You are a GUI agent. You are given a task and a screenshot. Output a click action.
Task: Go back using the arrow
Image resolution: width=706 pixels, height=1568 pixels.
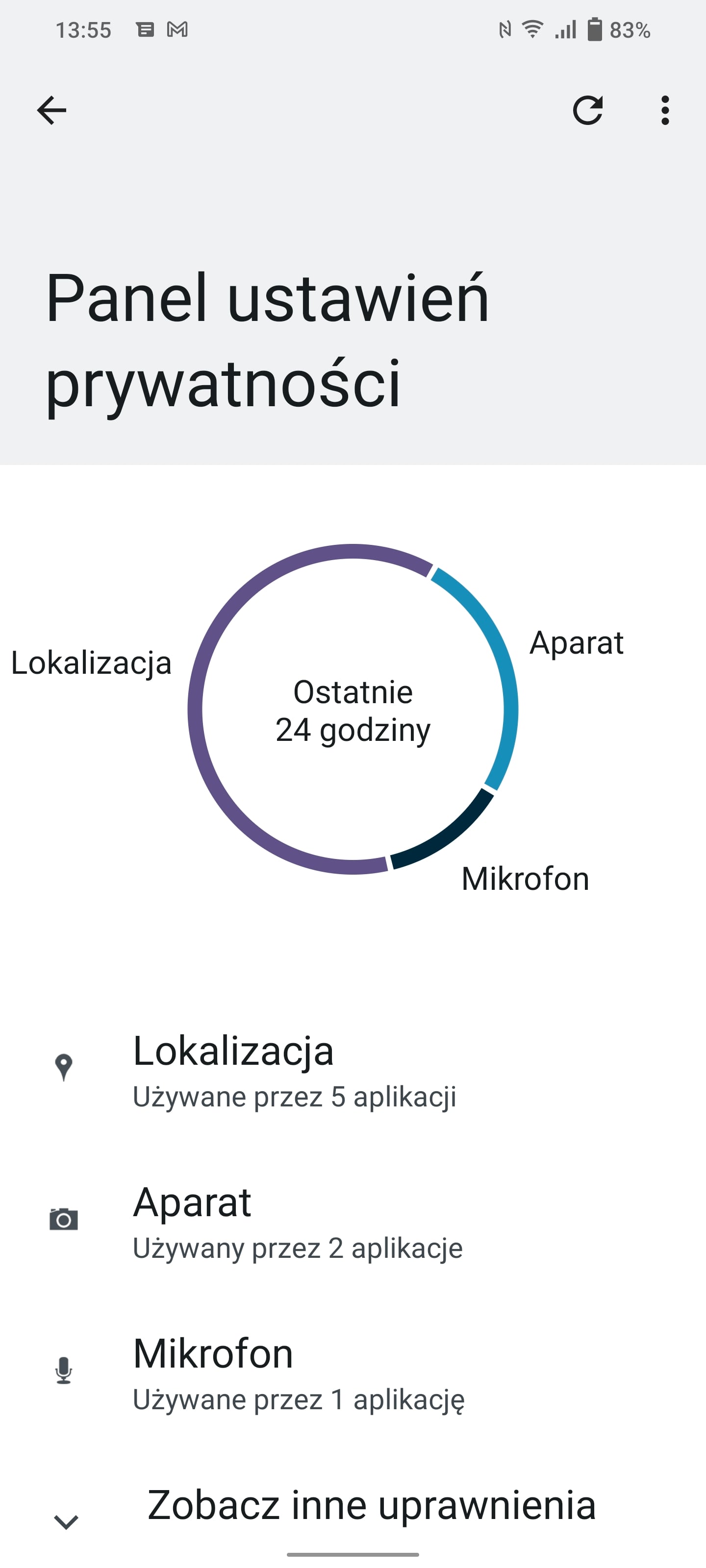[x=52, y=110]
